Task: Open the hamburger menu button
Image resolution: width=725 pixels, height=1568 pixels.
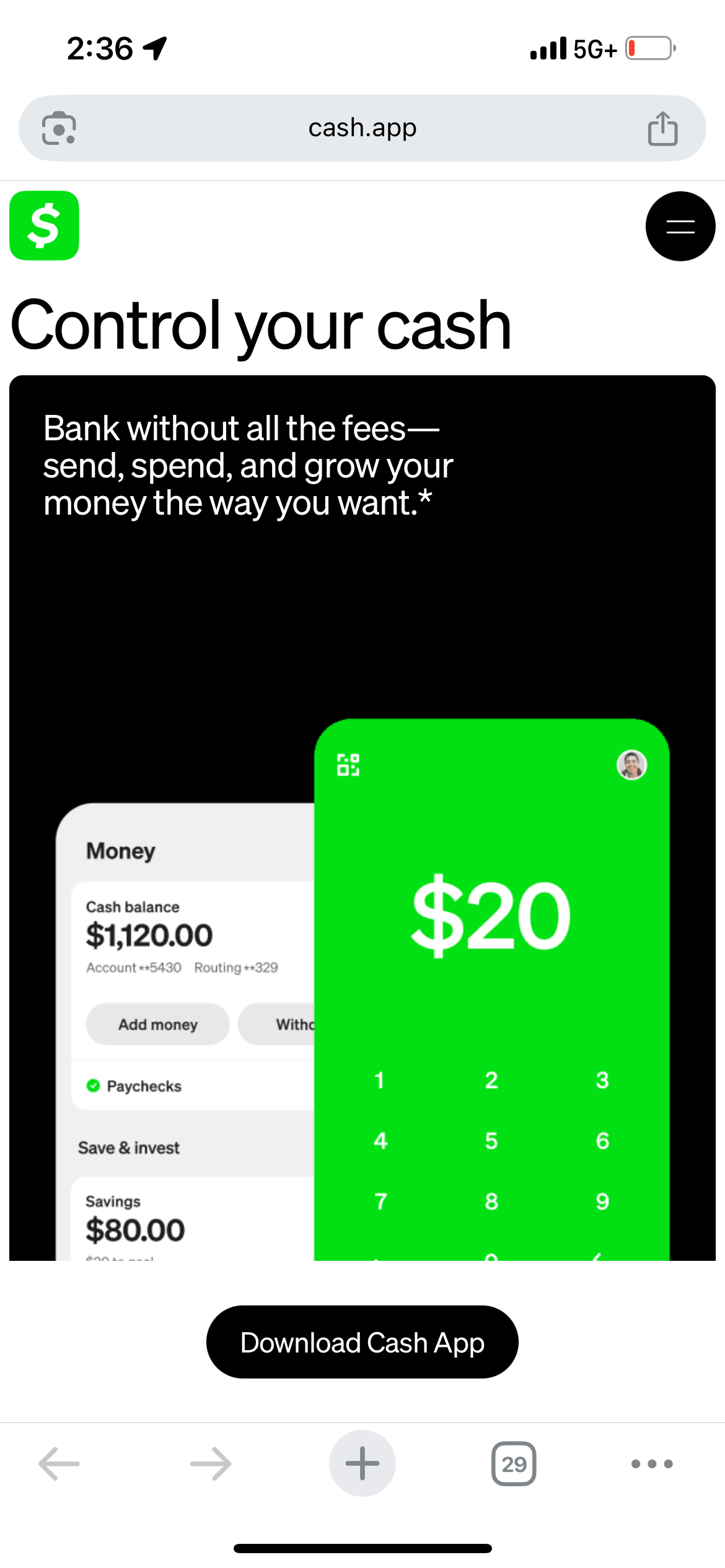Action: [x=680, y=227]
